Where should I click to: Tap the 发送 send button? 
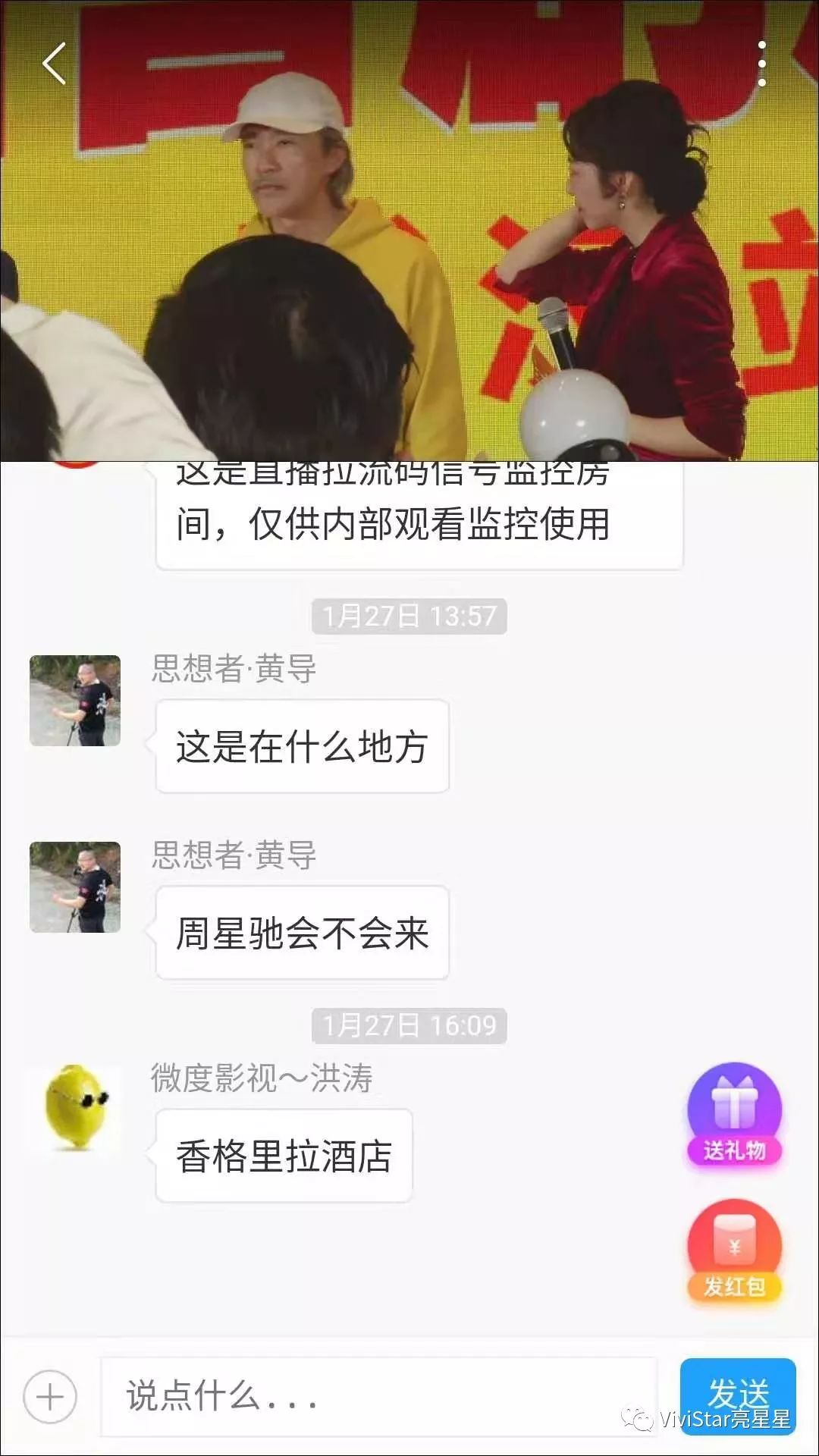[737, 1395]
